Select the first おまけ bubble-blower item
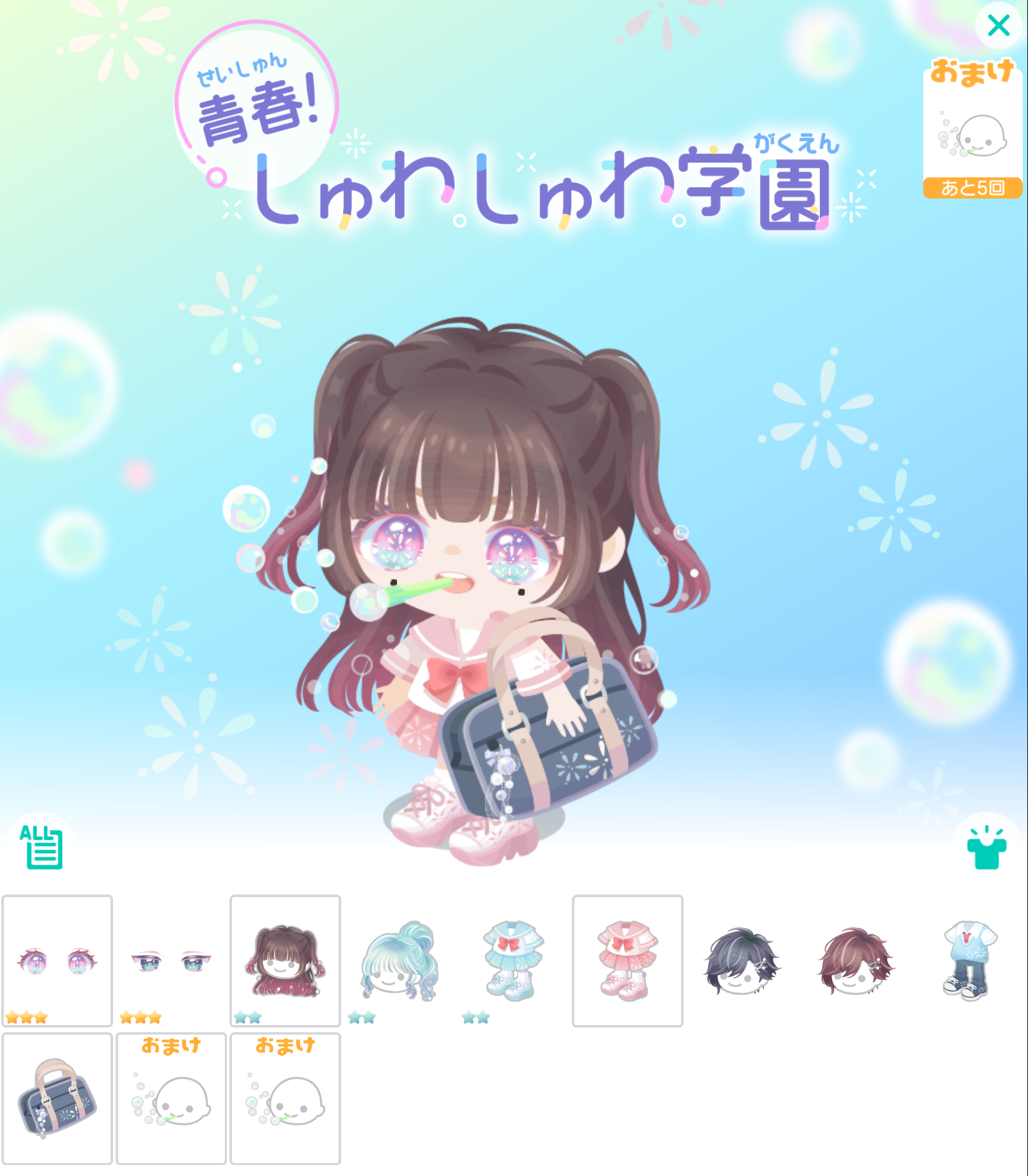The width and height of the screenshot is (1028, 1176). point(171,1099)
